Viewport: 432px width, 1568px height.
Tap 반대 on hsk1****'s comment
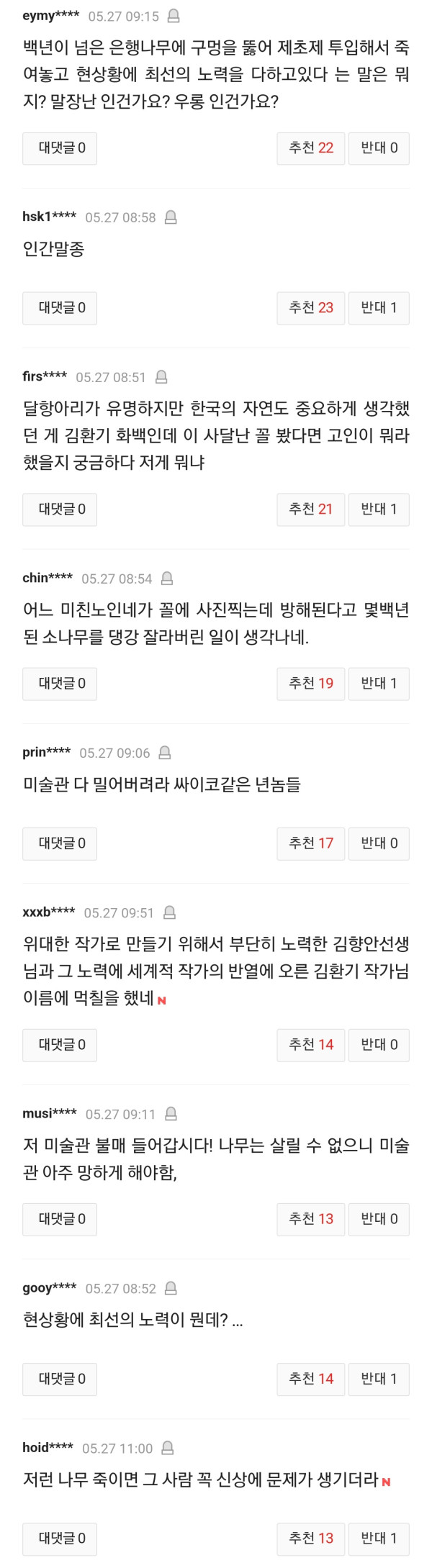tap(379, 308)
